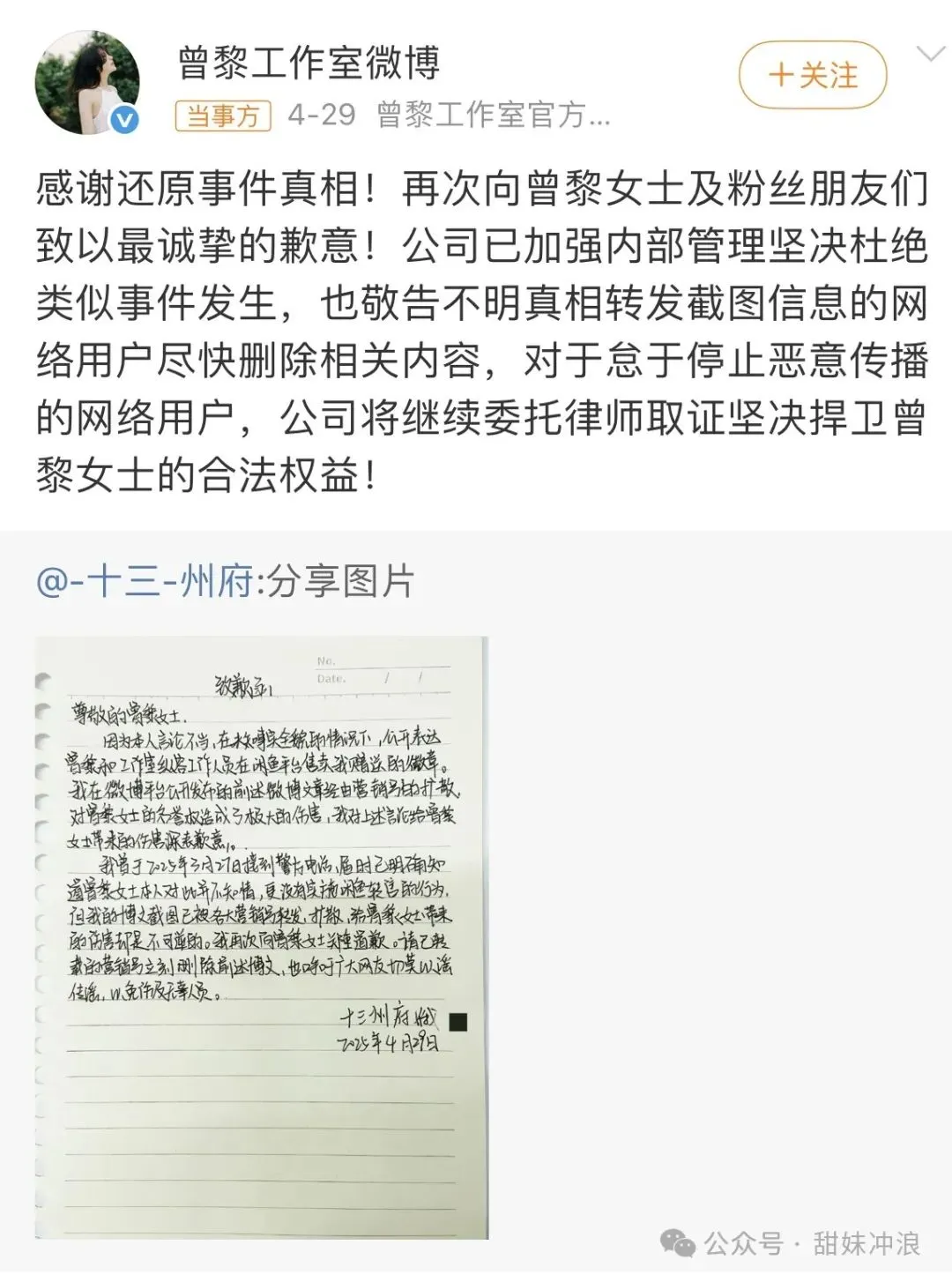Image resolution: width=952 pixels, height=1282 pixels.
Task: Open the @-十三-州府 mention link
Action: pyautogui.click(x=145, y=582)
